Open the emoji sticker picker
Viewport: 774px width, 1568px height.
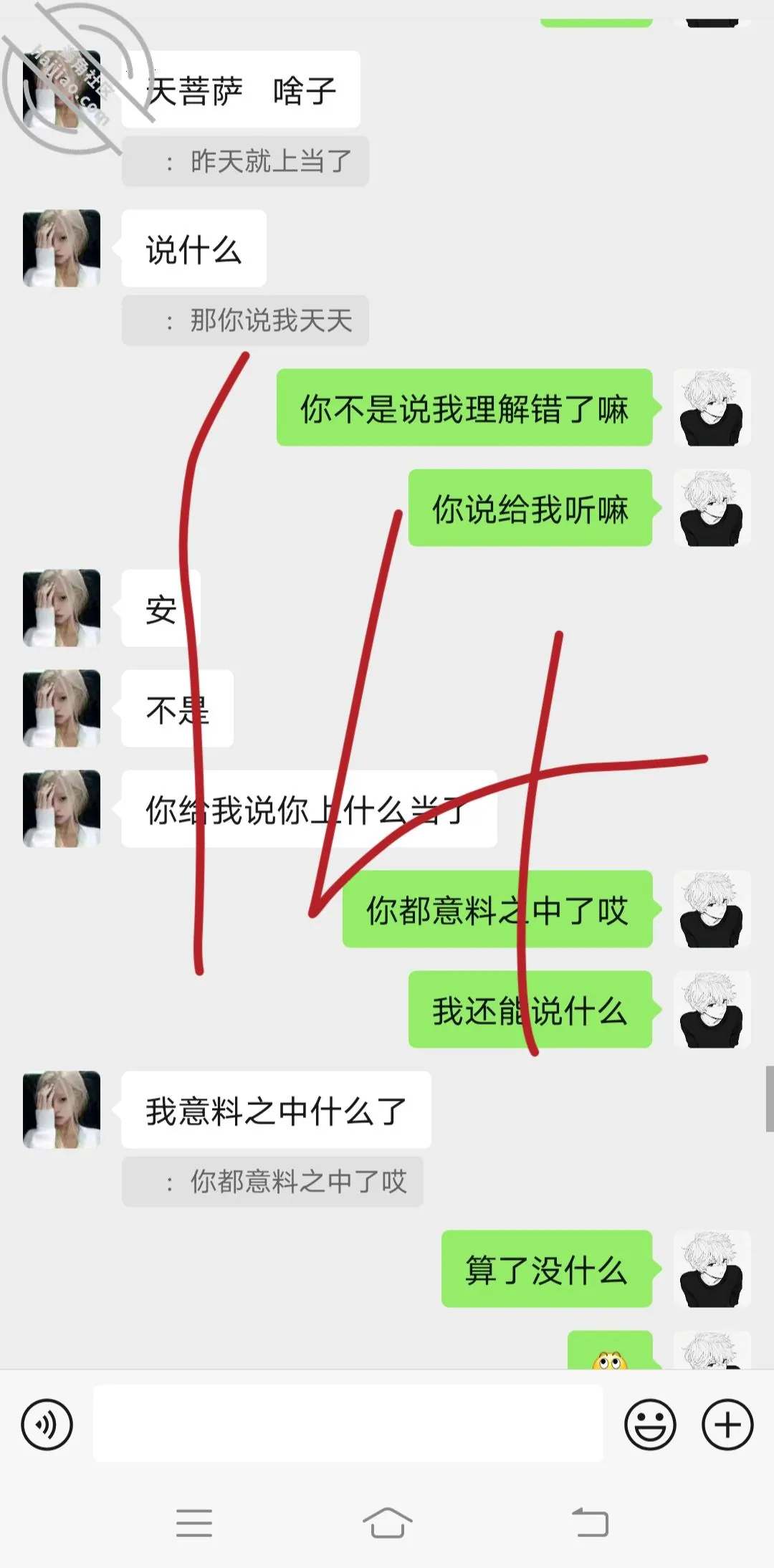[x=650, y=1425]
